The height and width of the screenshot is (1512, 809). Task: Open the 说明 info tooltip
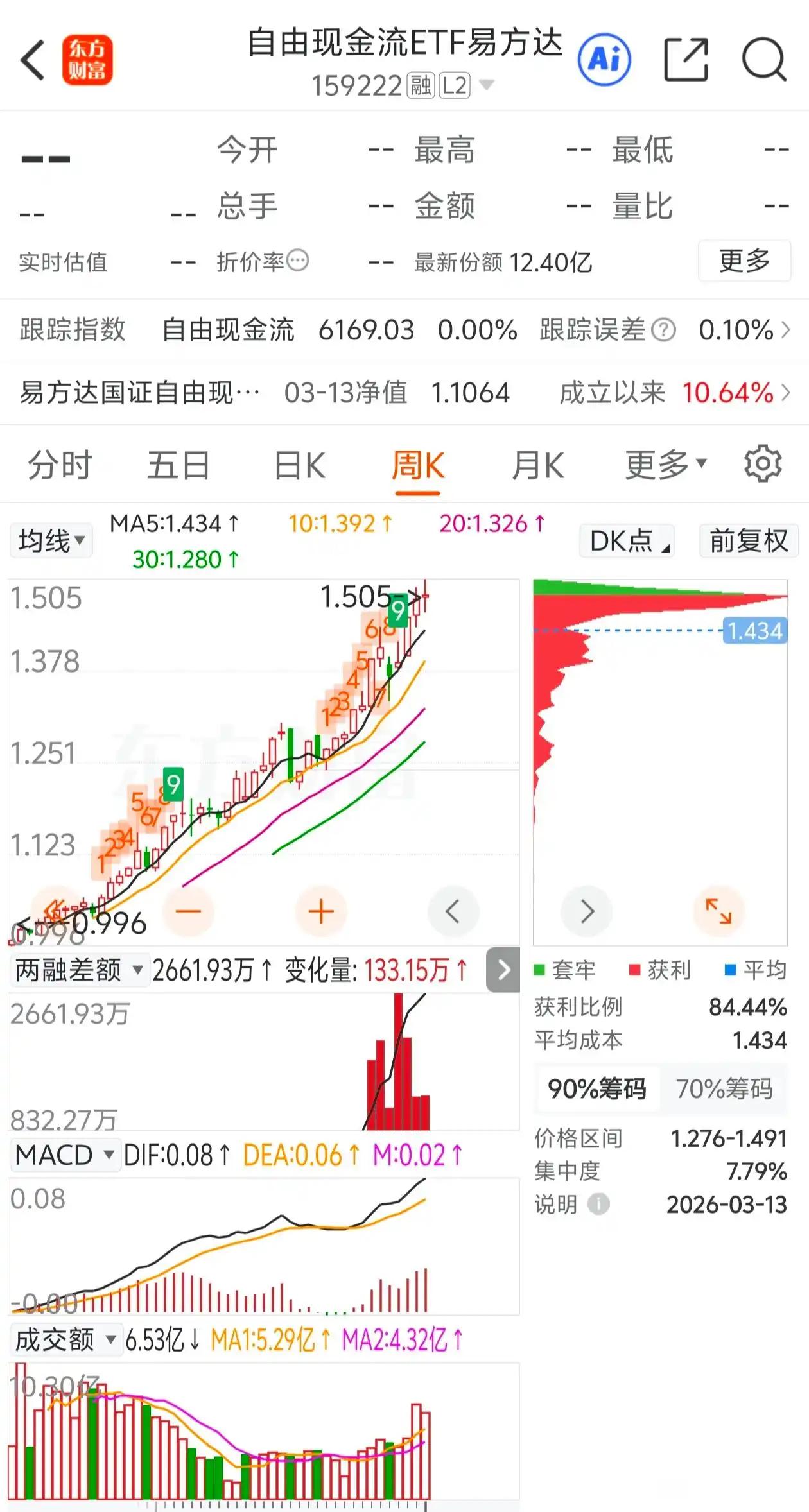pyautogui.click(x=600, y=1205)
